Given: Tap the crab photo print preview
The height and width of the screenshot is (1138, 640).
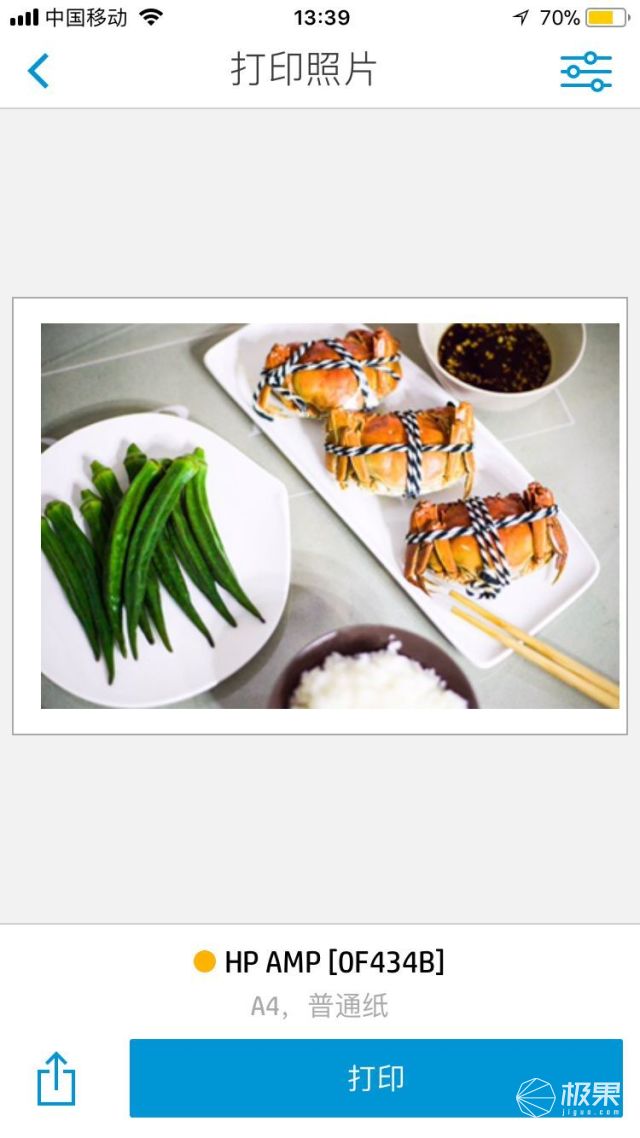Looking at the screenshot, I should [320, 516].
